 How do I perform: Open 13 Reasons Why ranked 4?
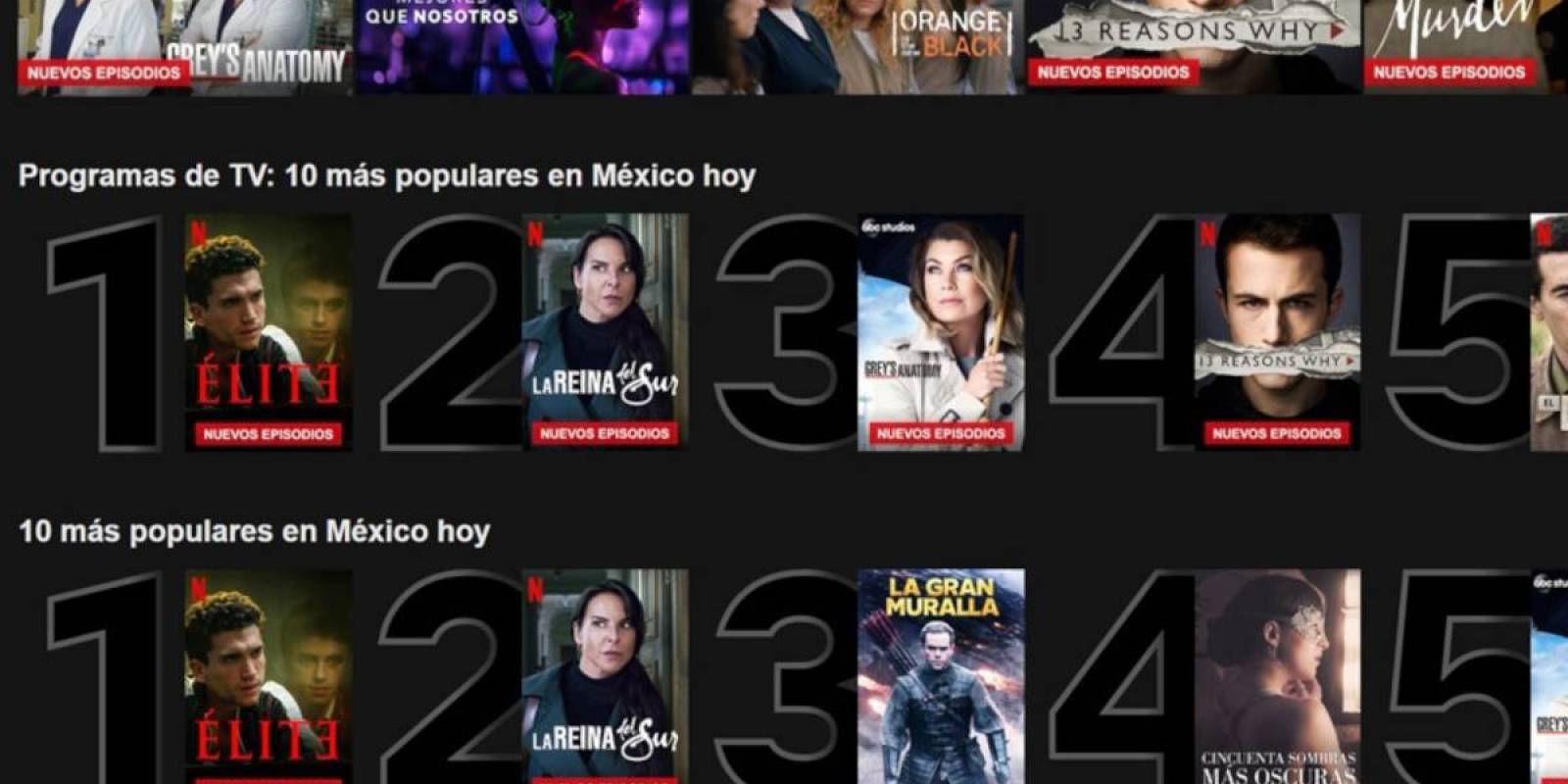1277,331
